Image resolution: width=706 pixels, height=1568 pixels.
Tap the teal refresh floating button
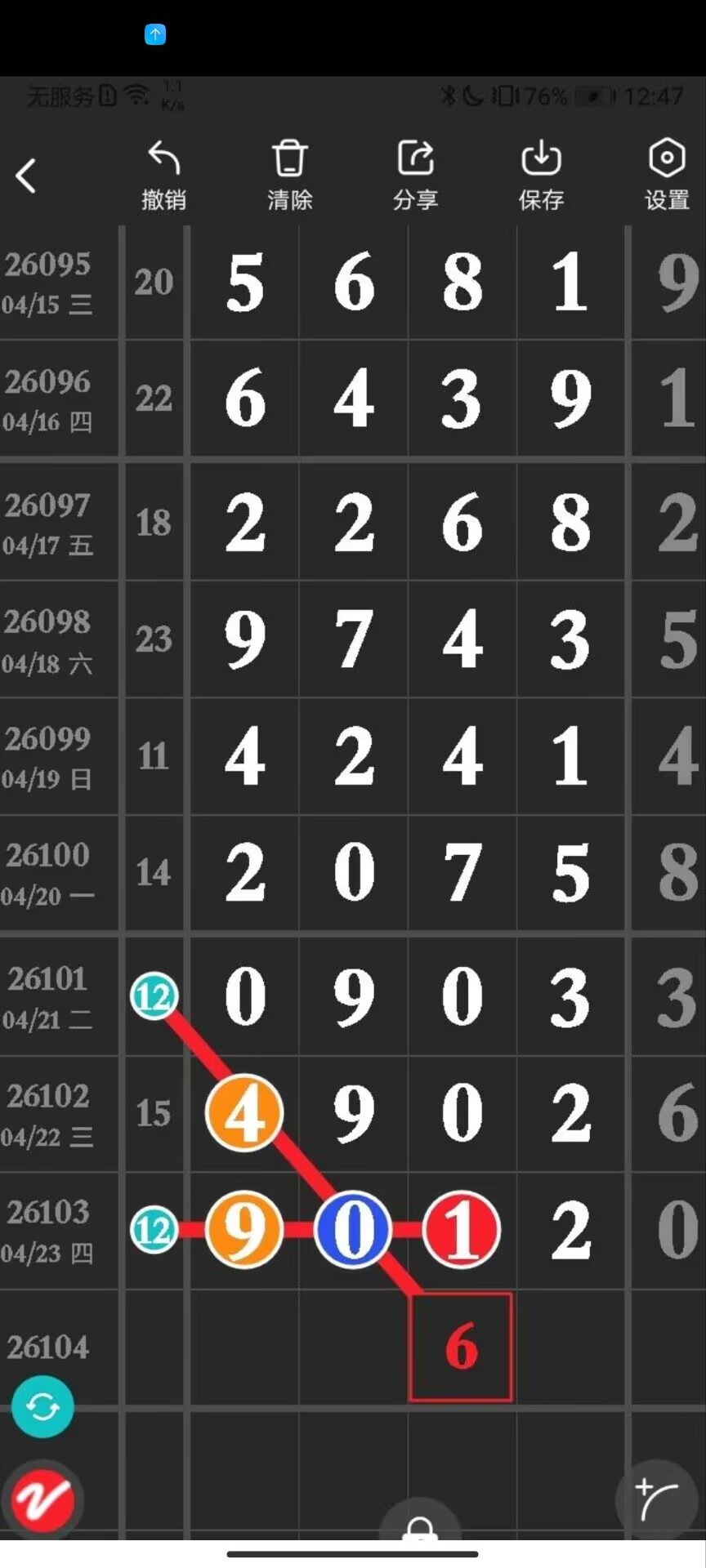42,1406
